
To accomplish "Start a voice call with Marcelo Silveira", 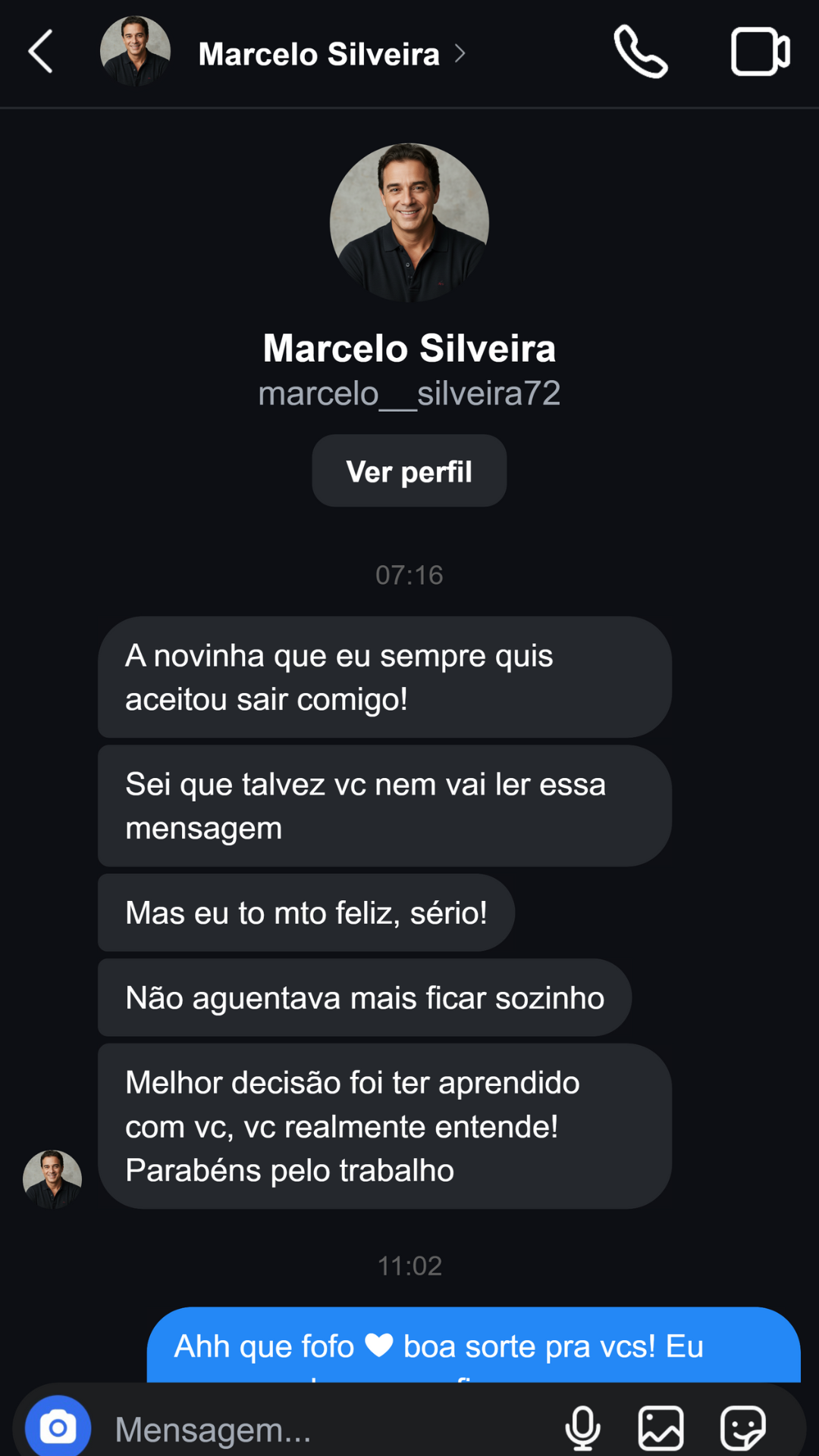I will click(641, 52).
